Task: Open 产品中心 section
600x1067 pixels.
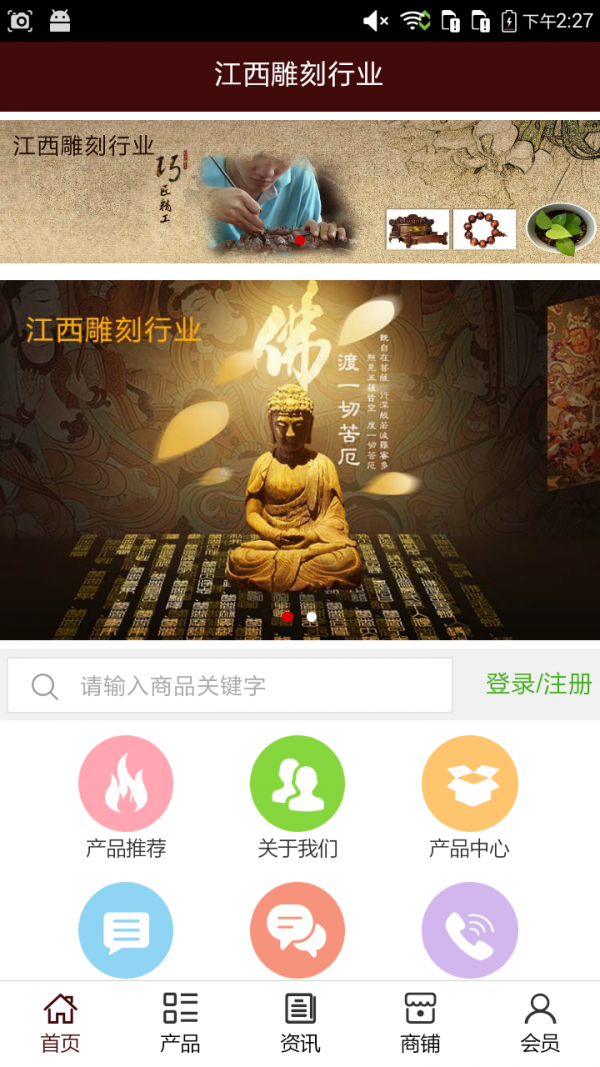Action: [x=469, y=784]
